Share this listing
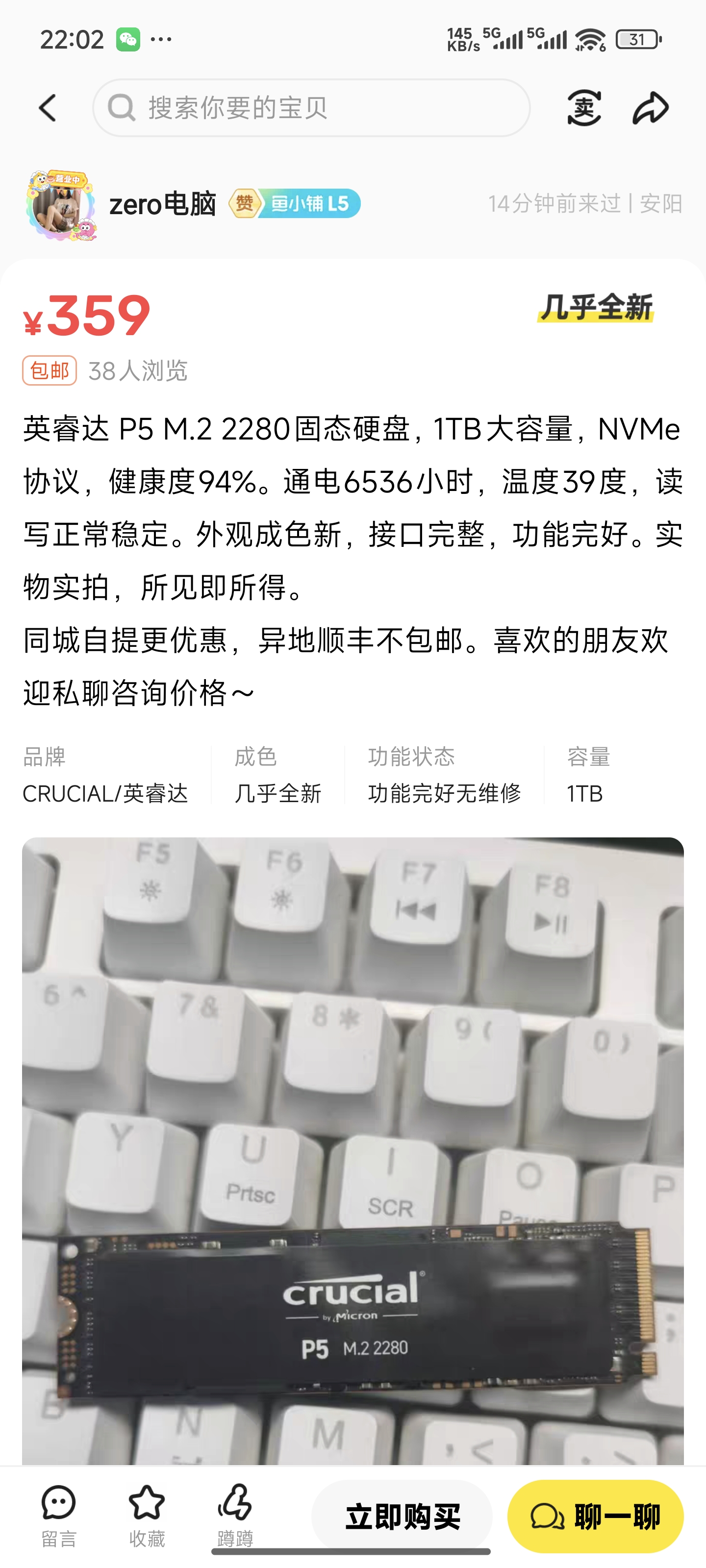The width and height of the screenshot is (706, 1568). coord(650,108)
